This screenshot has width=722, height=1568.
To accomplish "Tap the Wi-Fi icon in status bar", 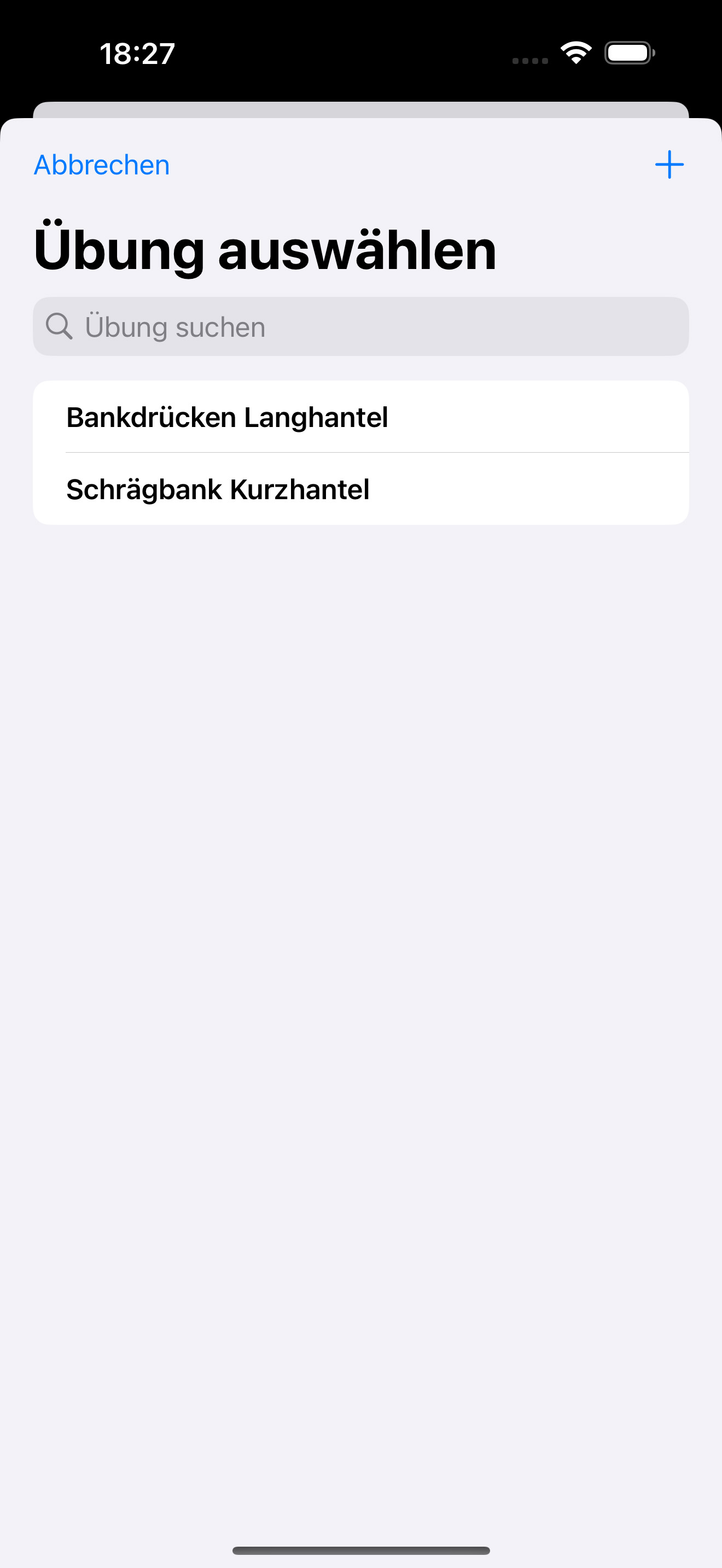I will pyautogui.click(x=575, y=52).
